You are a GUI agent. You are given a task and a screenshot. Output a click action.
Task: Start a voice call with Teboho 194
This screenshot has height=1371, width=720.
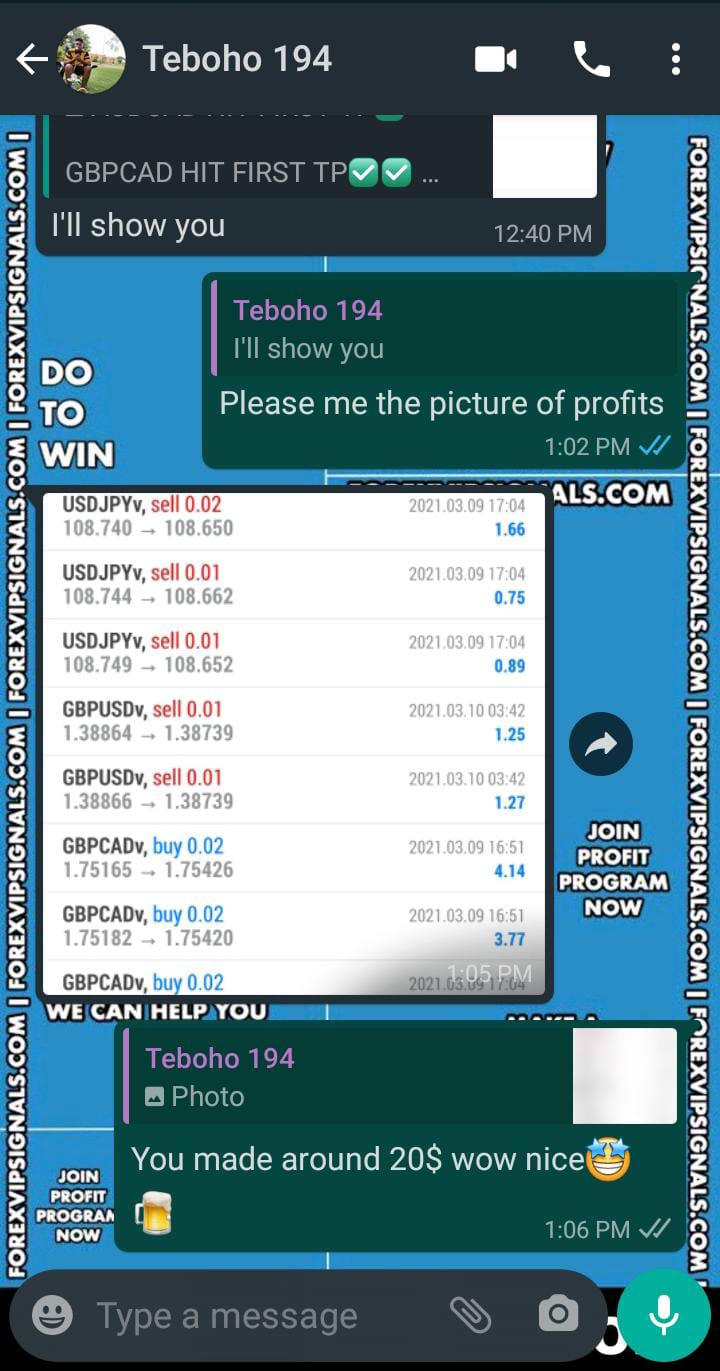click(x=591, y=60)
